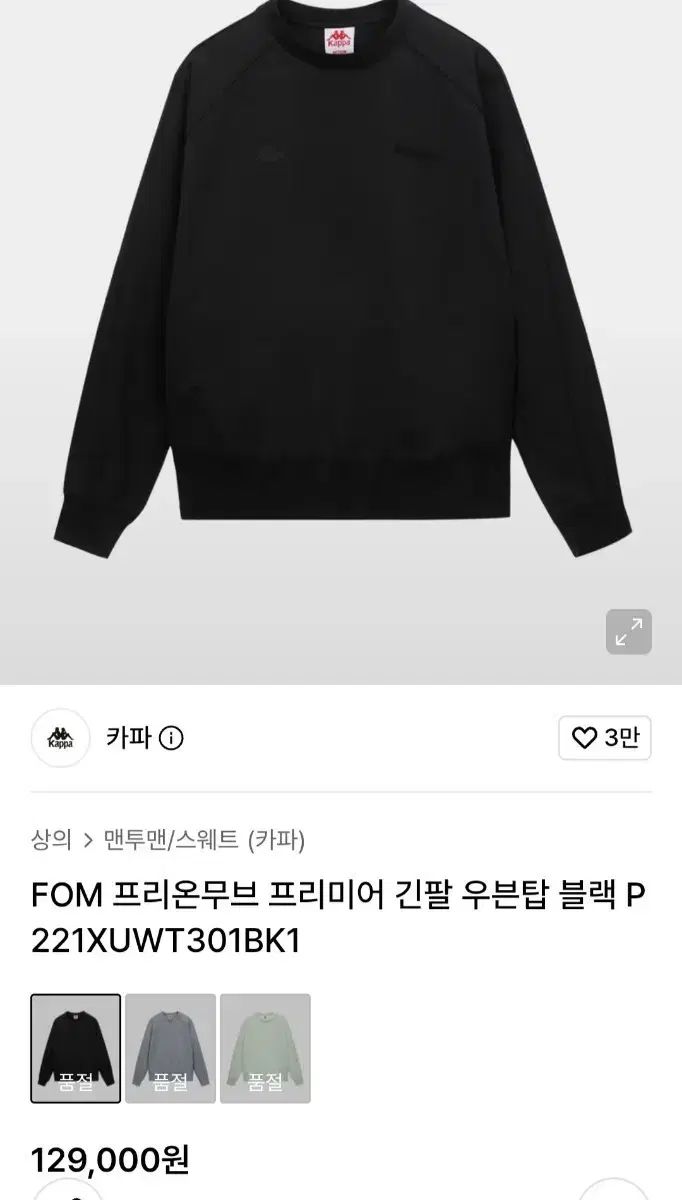
Task: Open the 맨투맨/스웨트 (카파) category
Action: pyautogui.click(x=205, y=839)
